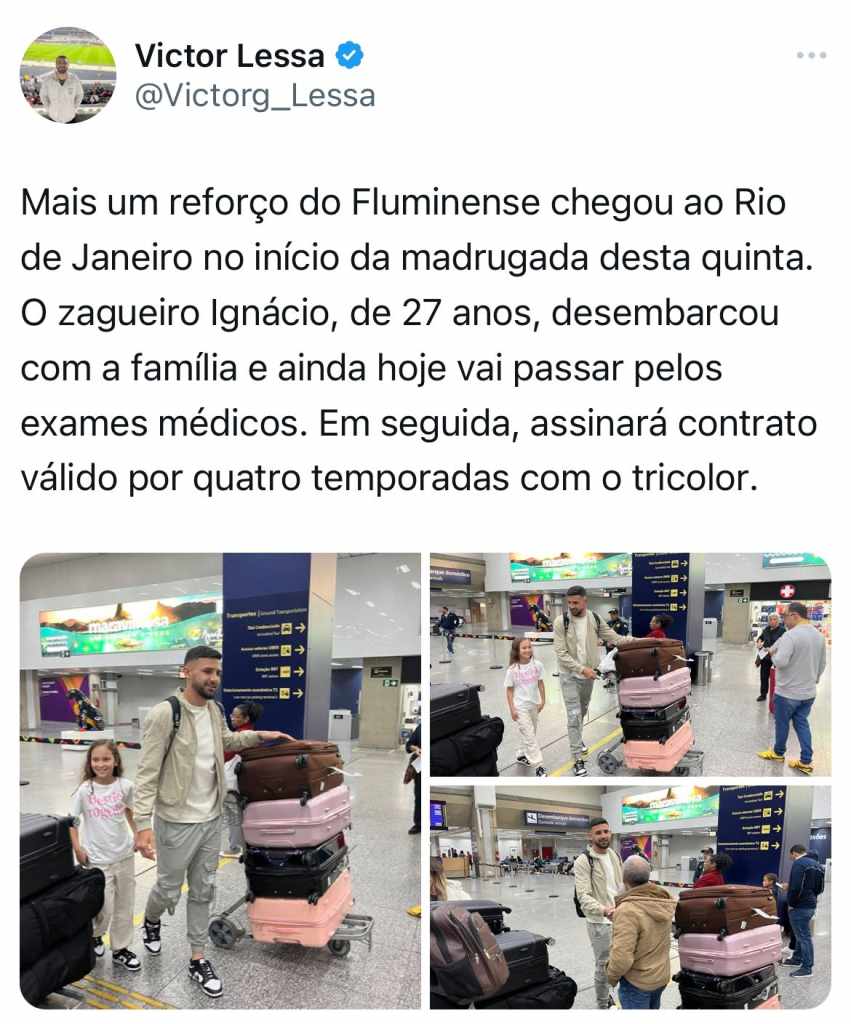
Task: View the top-right airport photo
Action: [x=630, y=664]
